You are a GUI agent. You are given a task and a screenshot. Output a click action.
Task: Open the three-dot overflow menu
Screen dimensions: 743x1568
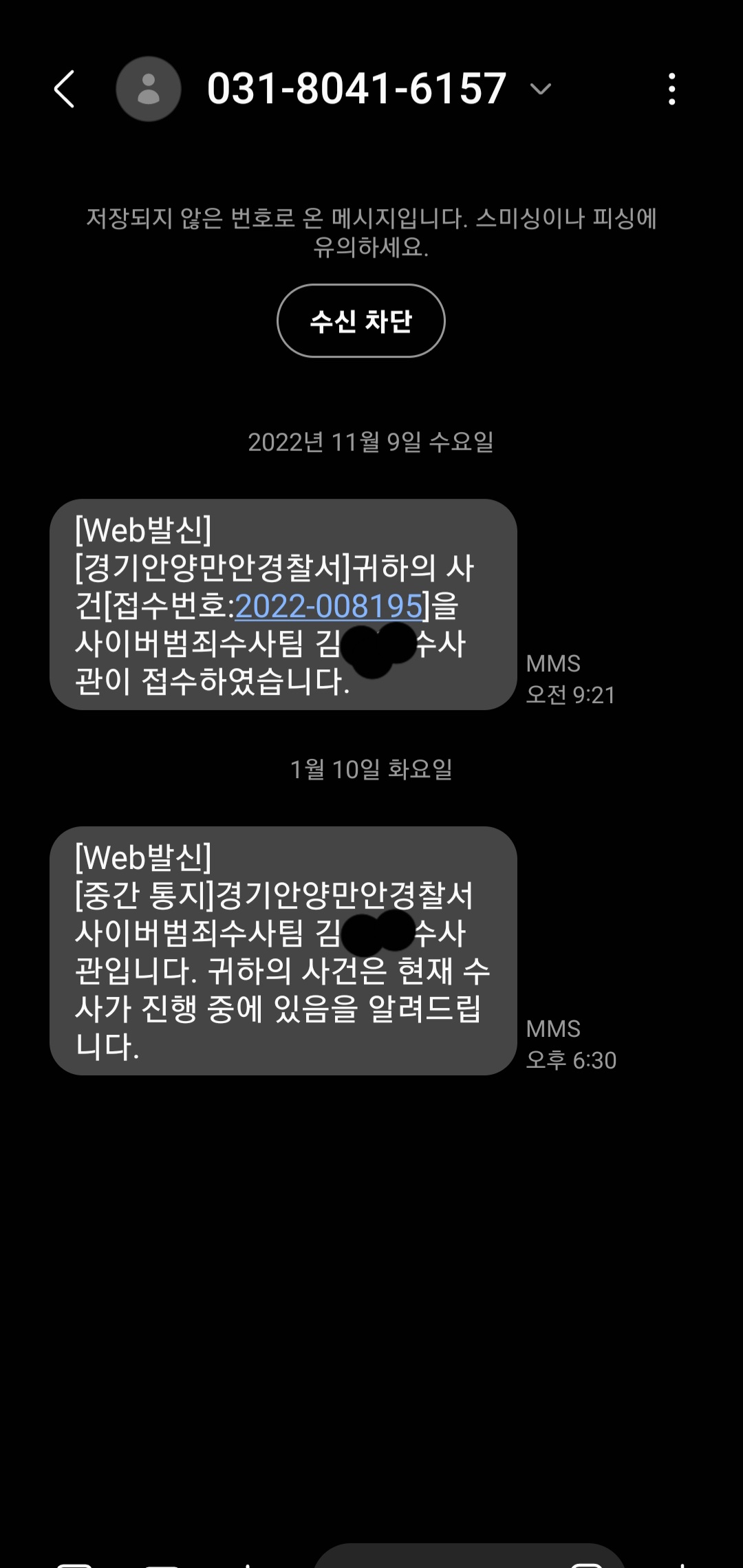point(671,89)
